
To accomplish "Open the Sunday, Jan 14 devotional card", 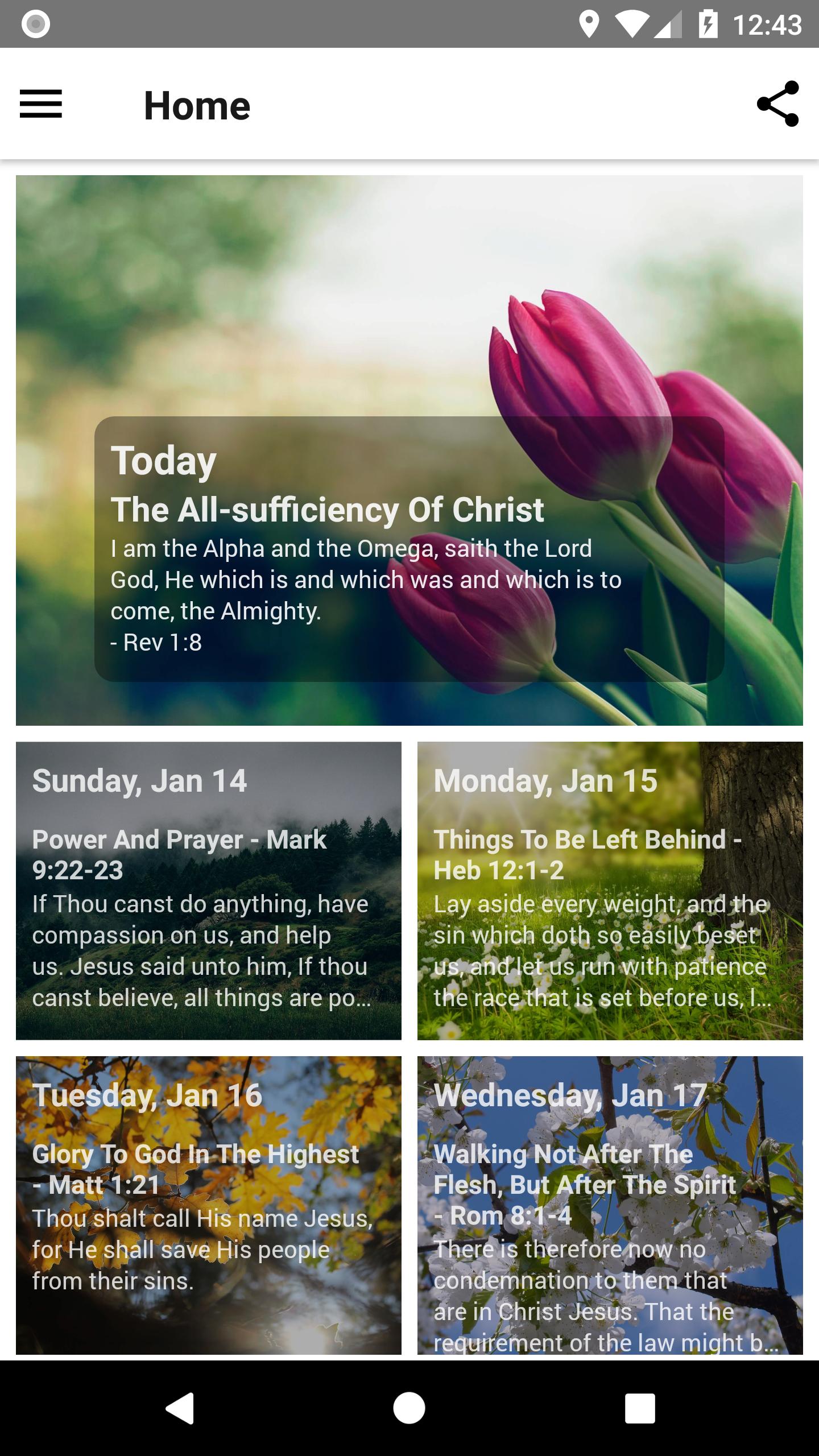I will pos(209,890).
